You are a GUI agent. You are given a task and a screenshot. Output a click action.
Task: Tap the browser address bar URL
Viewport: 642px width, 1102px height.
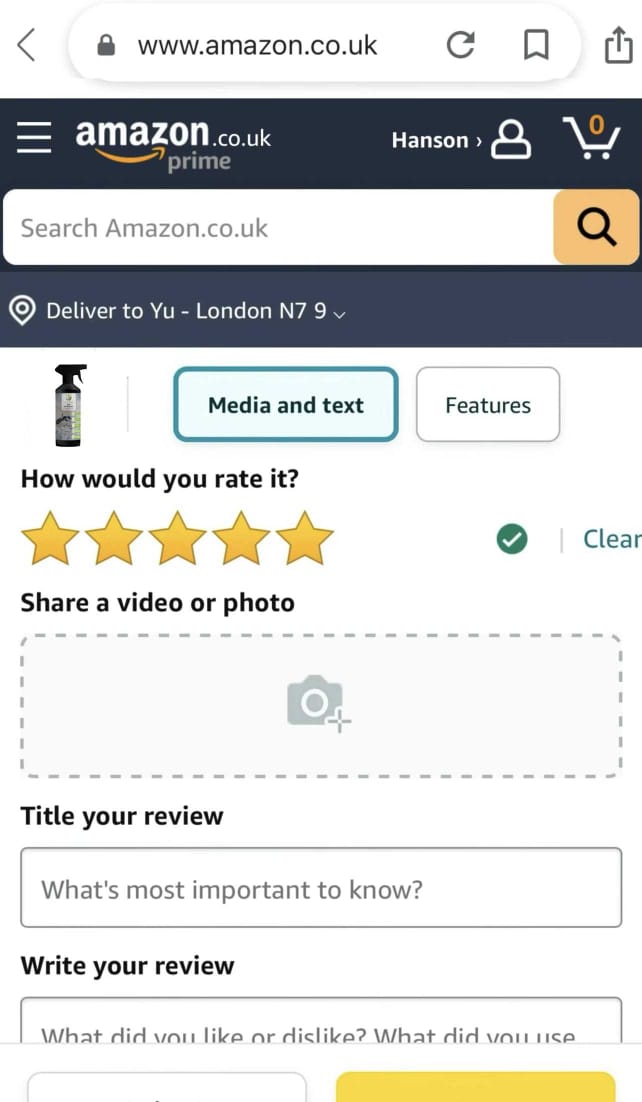pos(257,46)
